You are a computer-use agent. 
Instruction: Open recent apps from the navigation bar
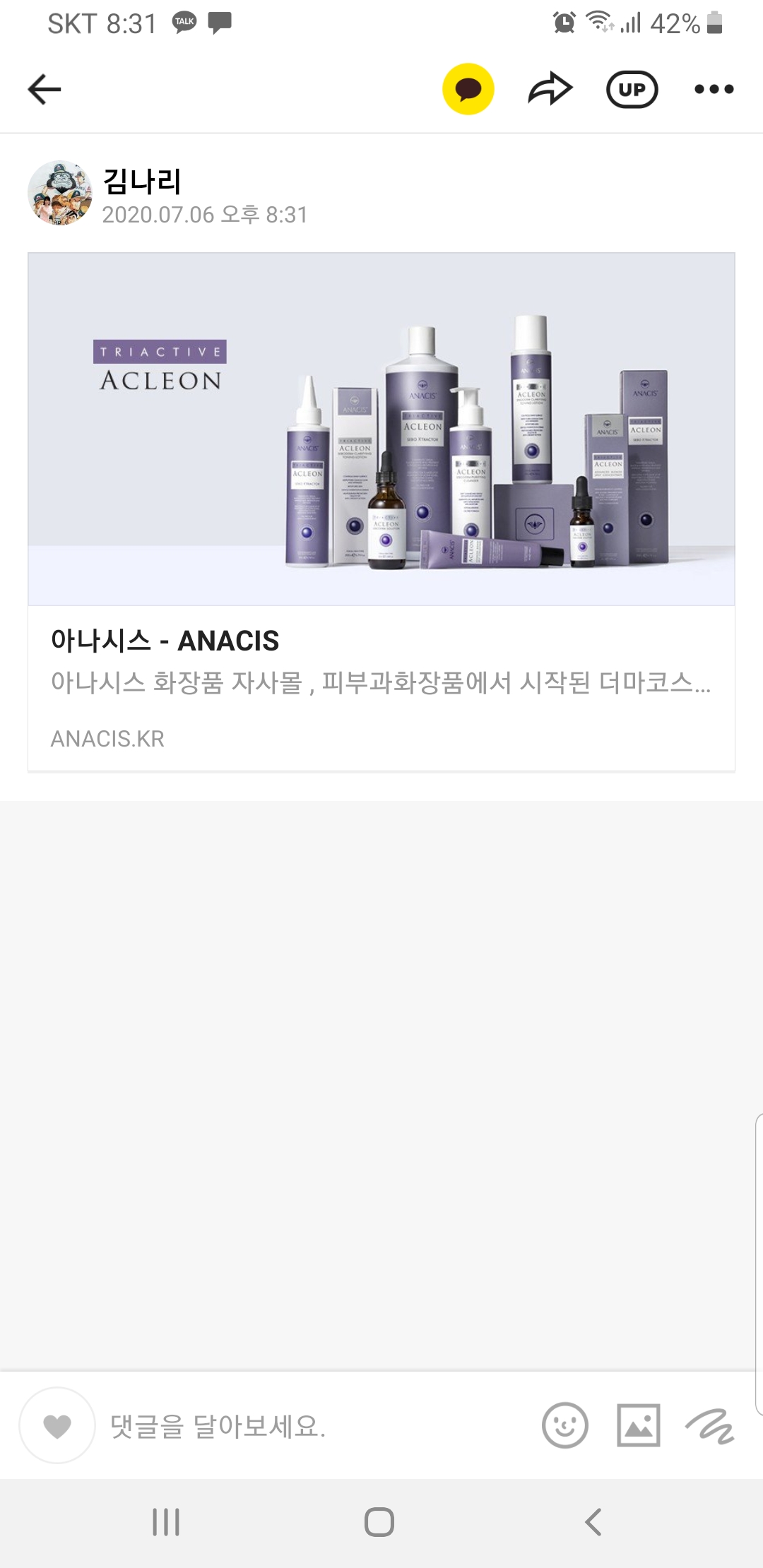pyautogui.click(x=166, y=1522)
